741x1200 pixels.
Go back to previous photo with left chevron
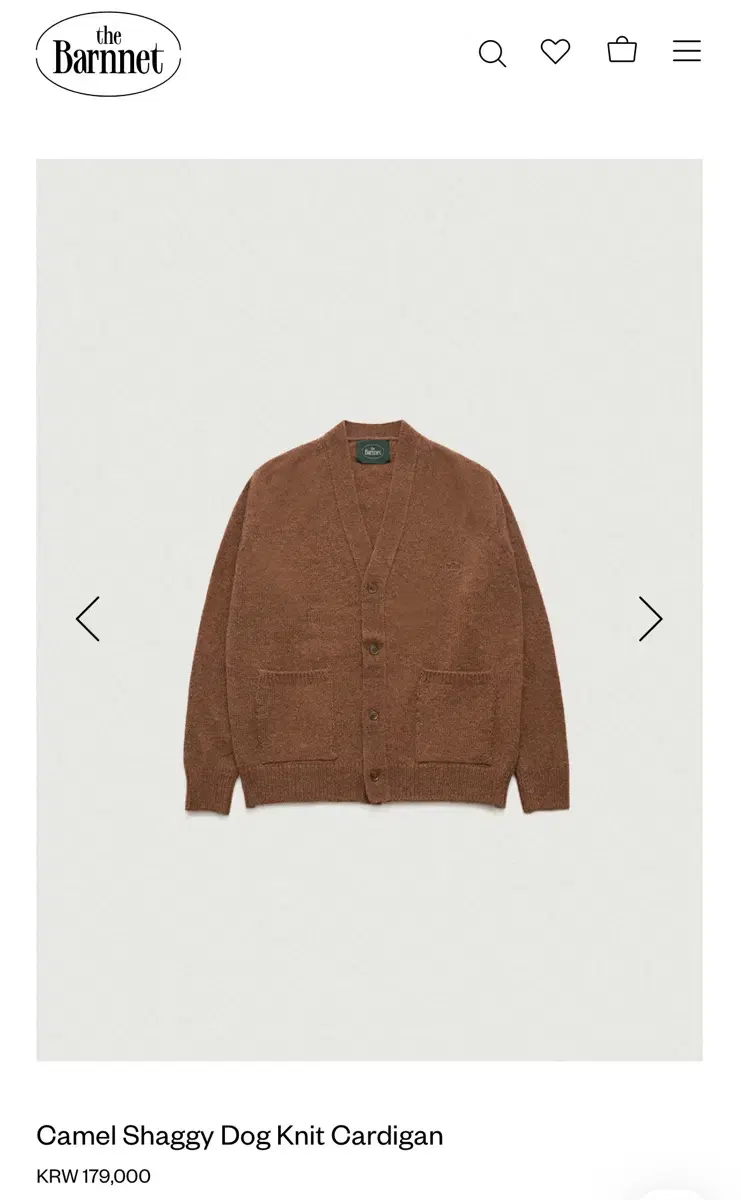tap(89, 618)
